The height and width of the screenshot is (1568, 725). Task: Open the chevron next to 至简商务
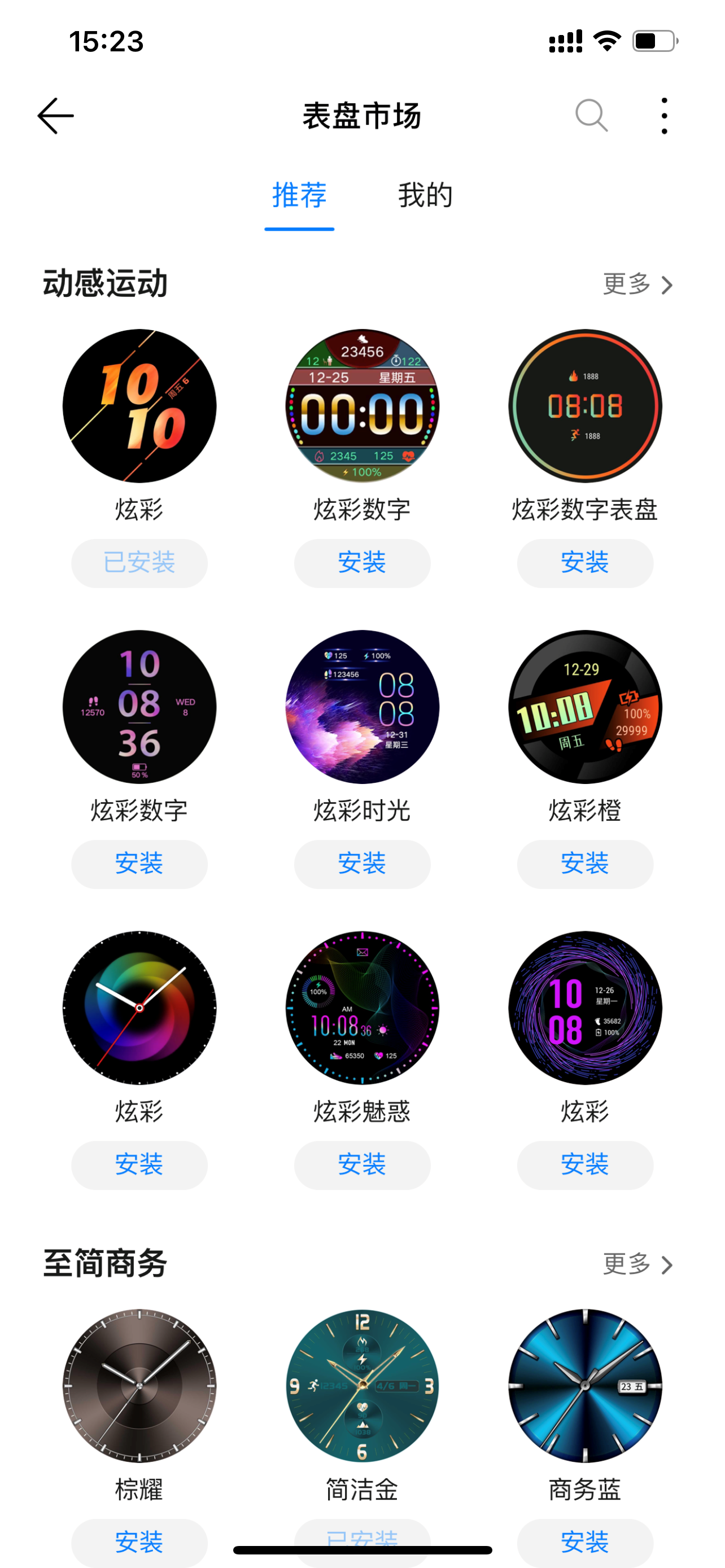(669, 1265)
